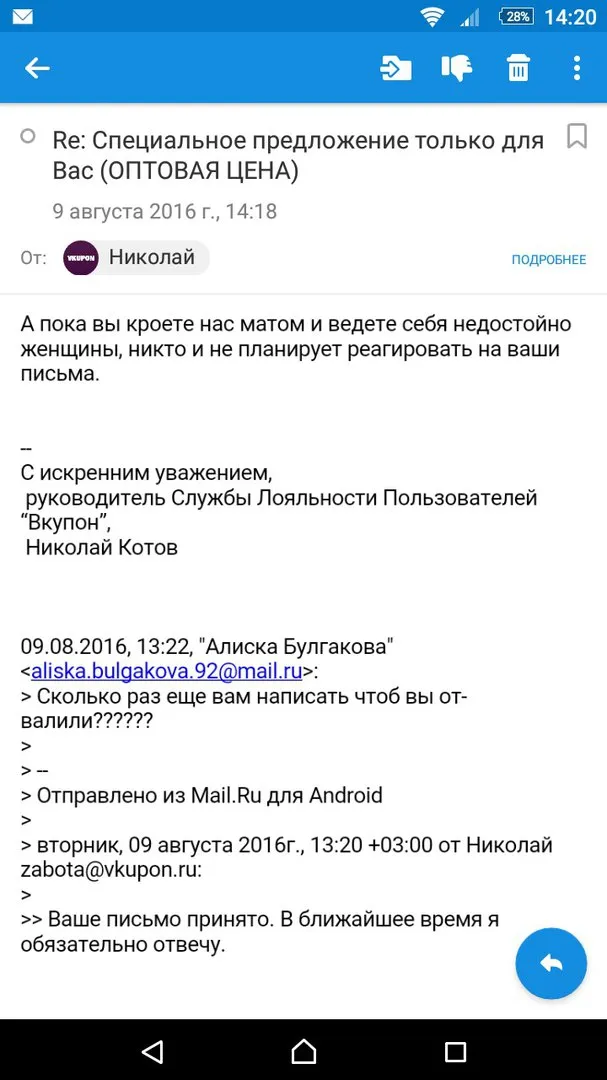Mark this email as spam

456,68
